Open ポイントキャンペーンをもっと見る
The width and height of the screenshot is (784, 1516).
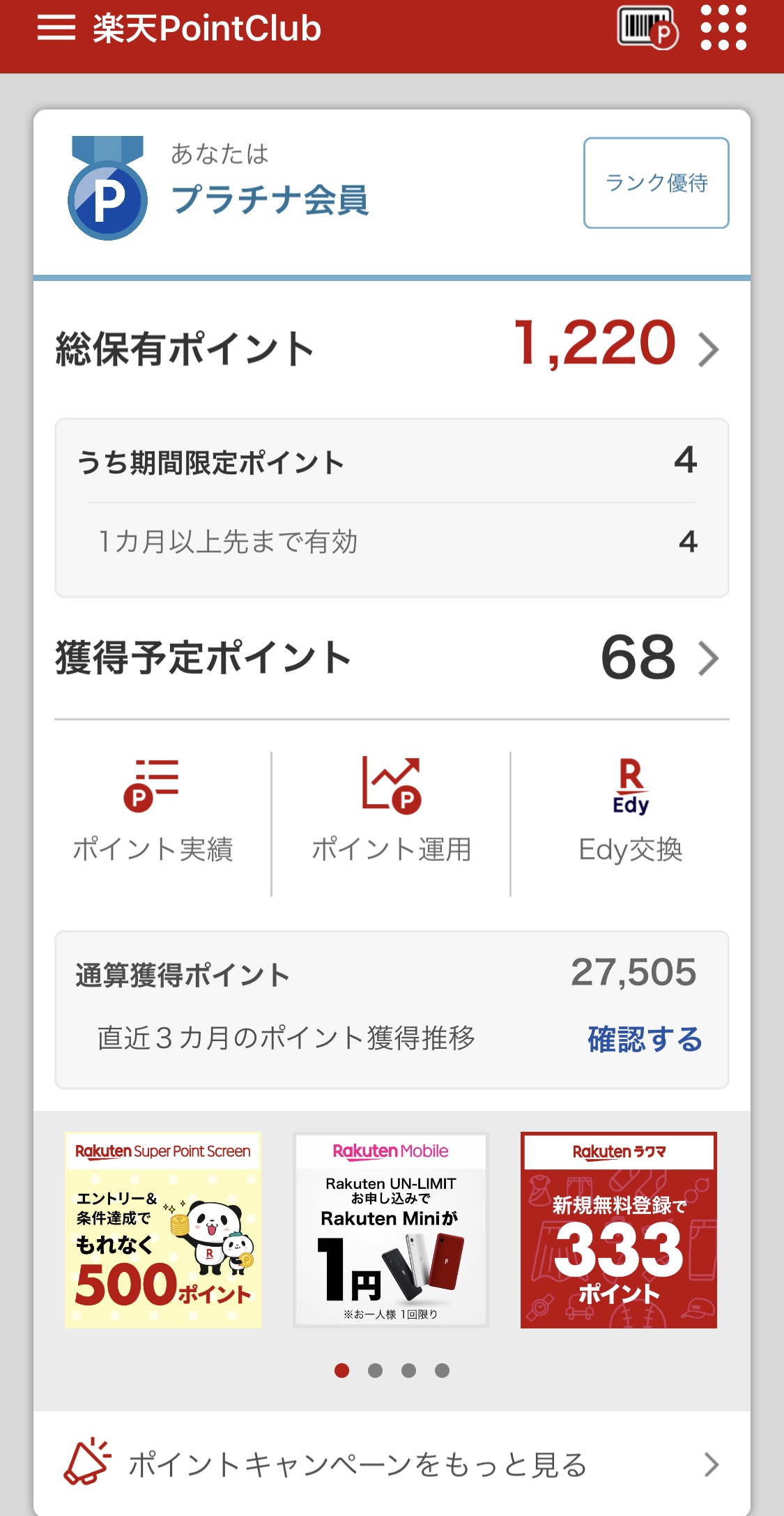pos(392,1464)
